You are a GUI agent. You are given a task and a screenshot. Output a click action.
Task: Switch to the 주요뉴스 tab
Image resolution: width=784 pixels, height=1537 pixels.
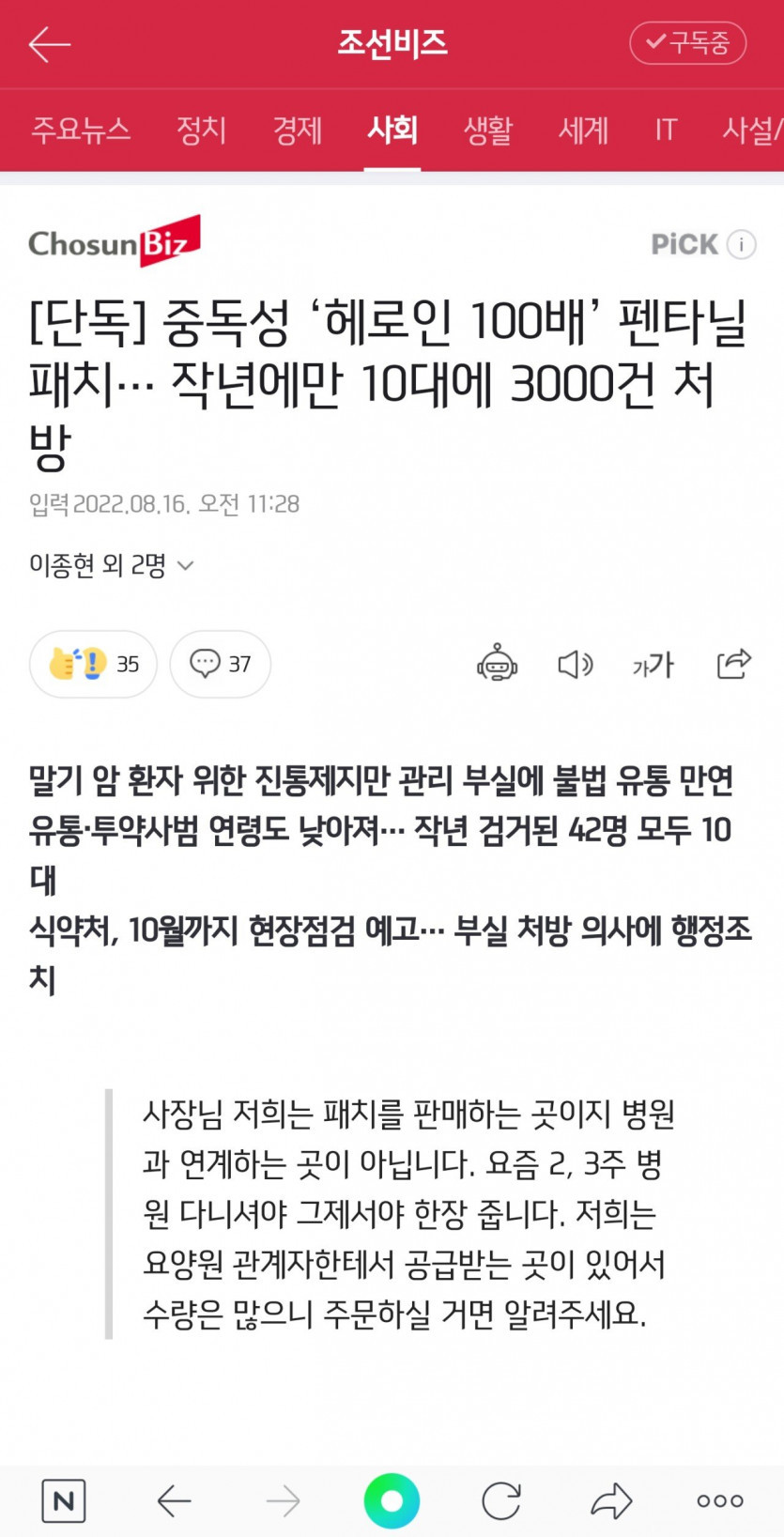(x=81, y=130)
